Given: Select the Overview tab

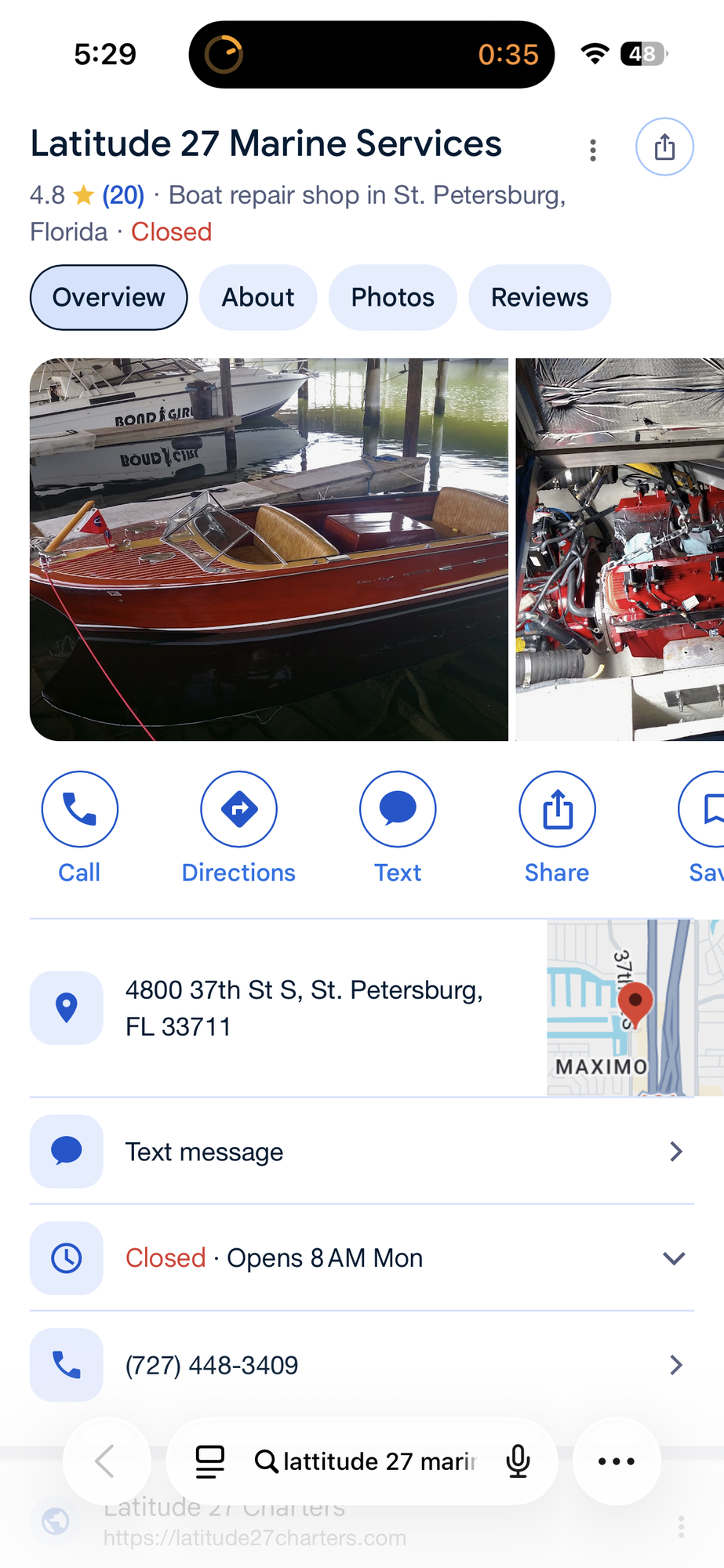Looking at the screenshot, I should click(109, 298).
